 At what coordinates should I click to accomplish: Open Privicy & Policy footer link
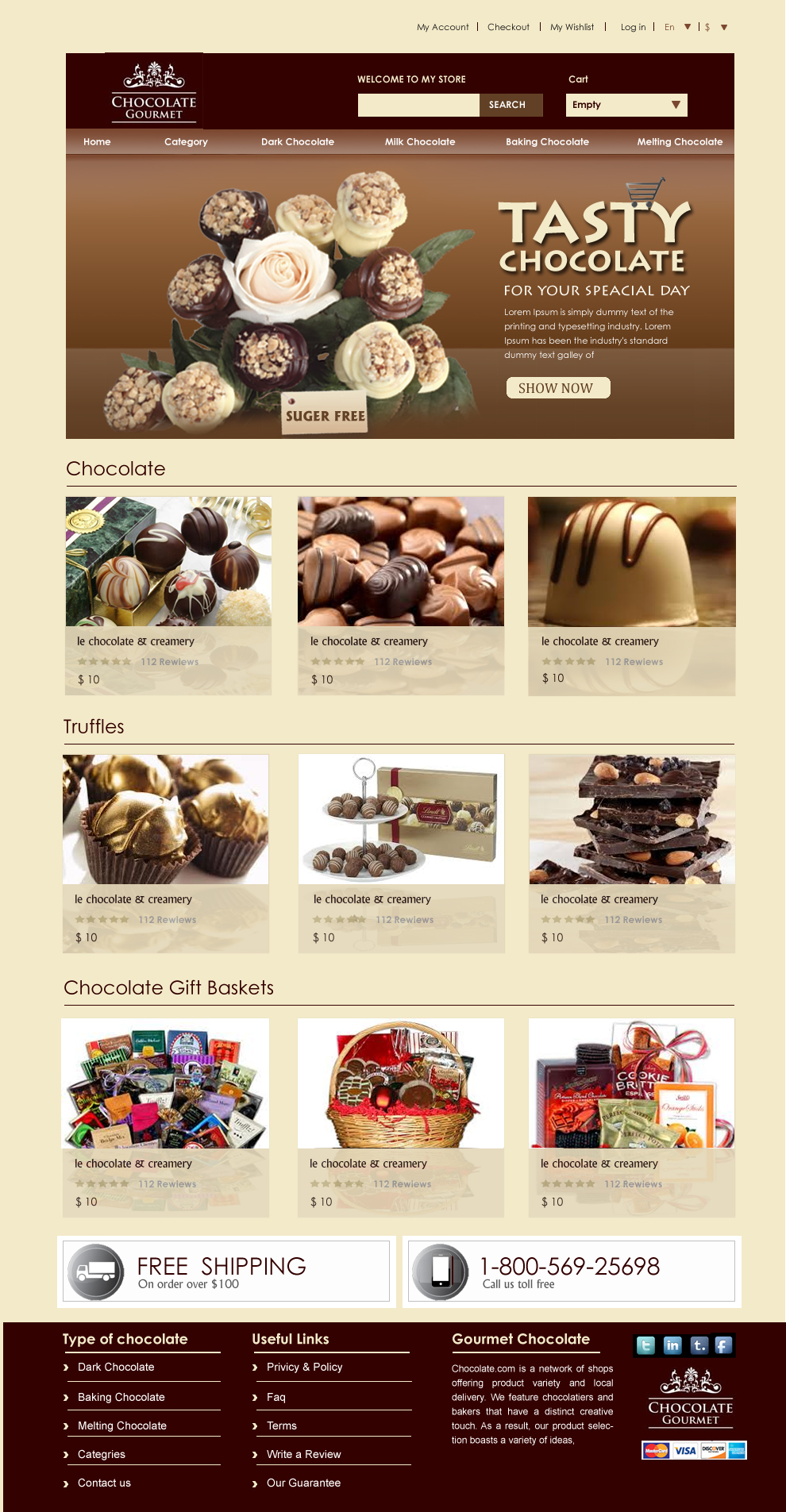(x=304, y=1367)
